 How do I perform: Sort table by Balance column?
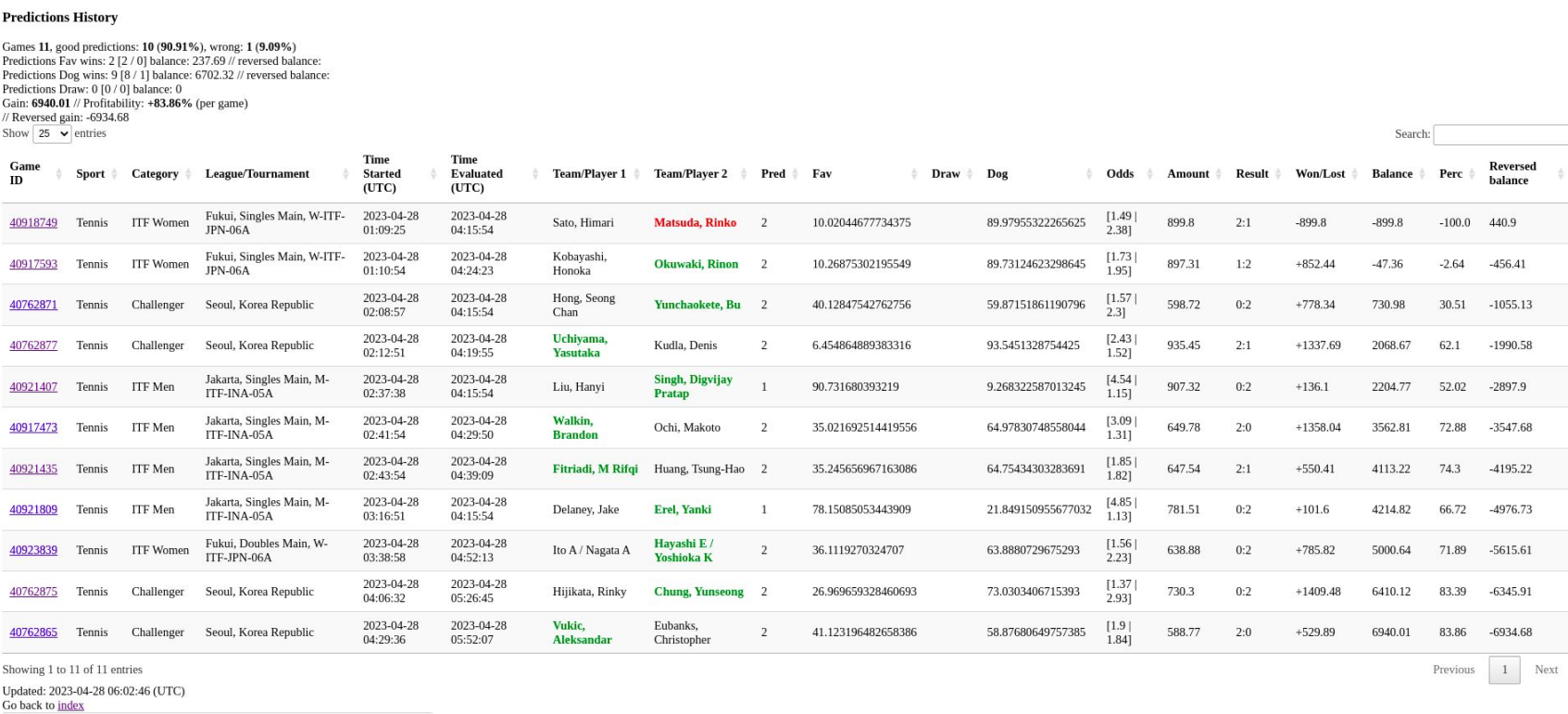[x=1399, y=174]
